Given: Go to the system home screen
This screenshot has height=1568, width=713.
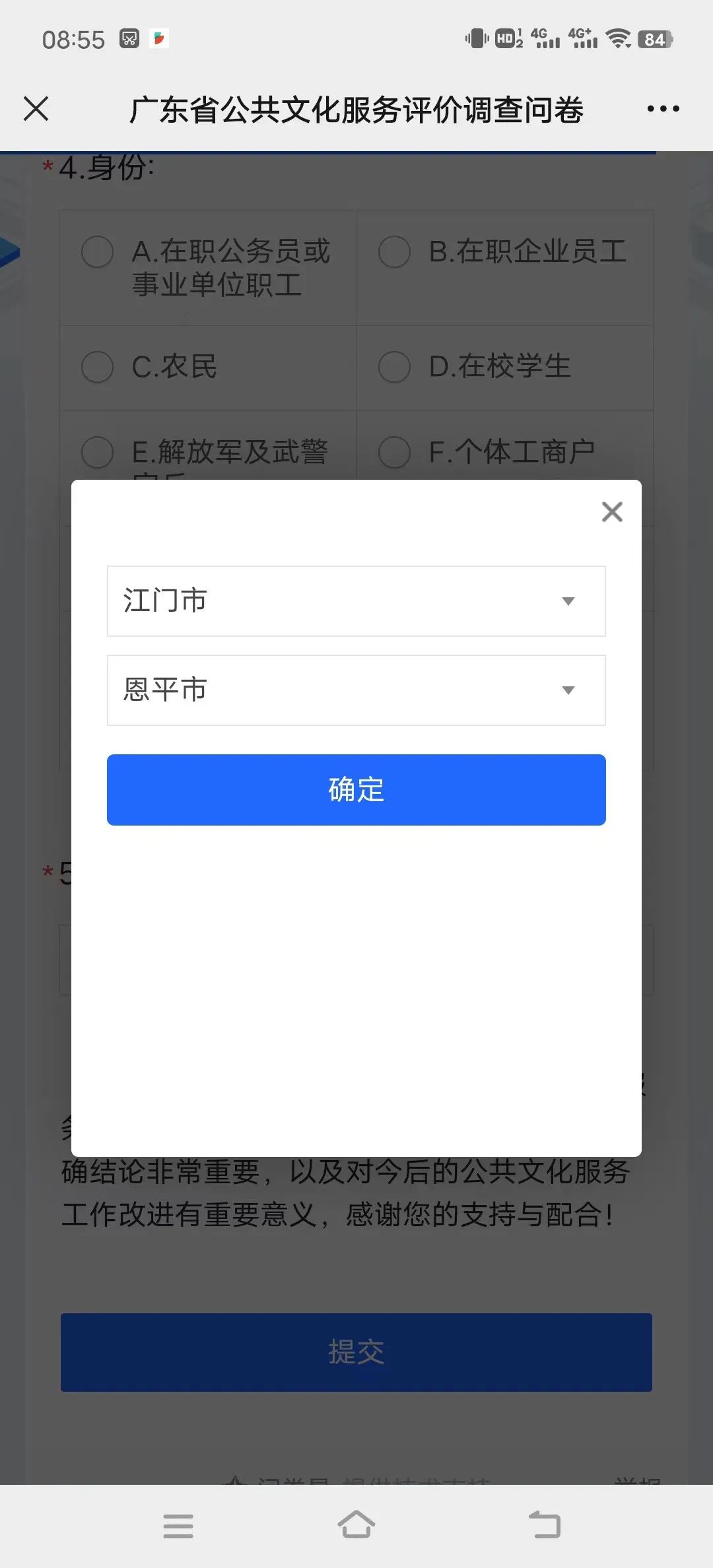Looking at the screenshot, I should pos(356,1526).
